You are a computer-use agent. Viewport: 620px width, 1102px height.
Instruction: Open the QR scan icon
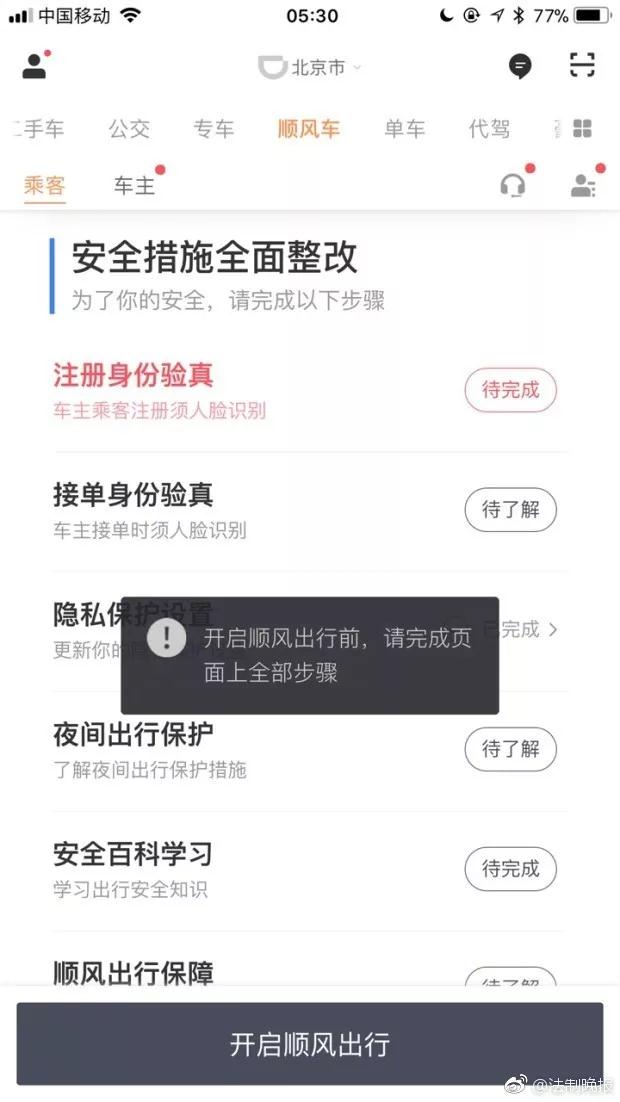tap(582, 65)
